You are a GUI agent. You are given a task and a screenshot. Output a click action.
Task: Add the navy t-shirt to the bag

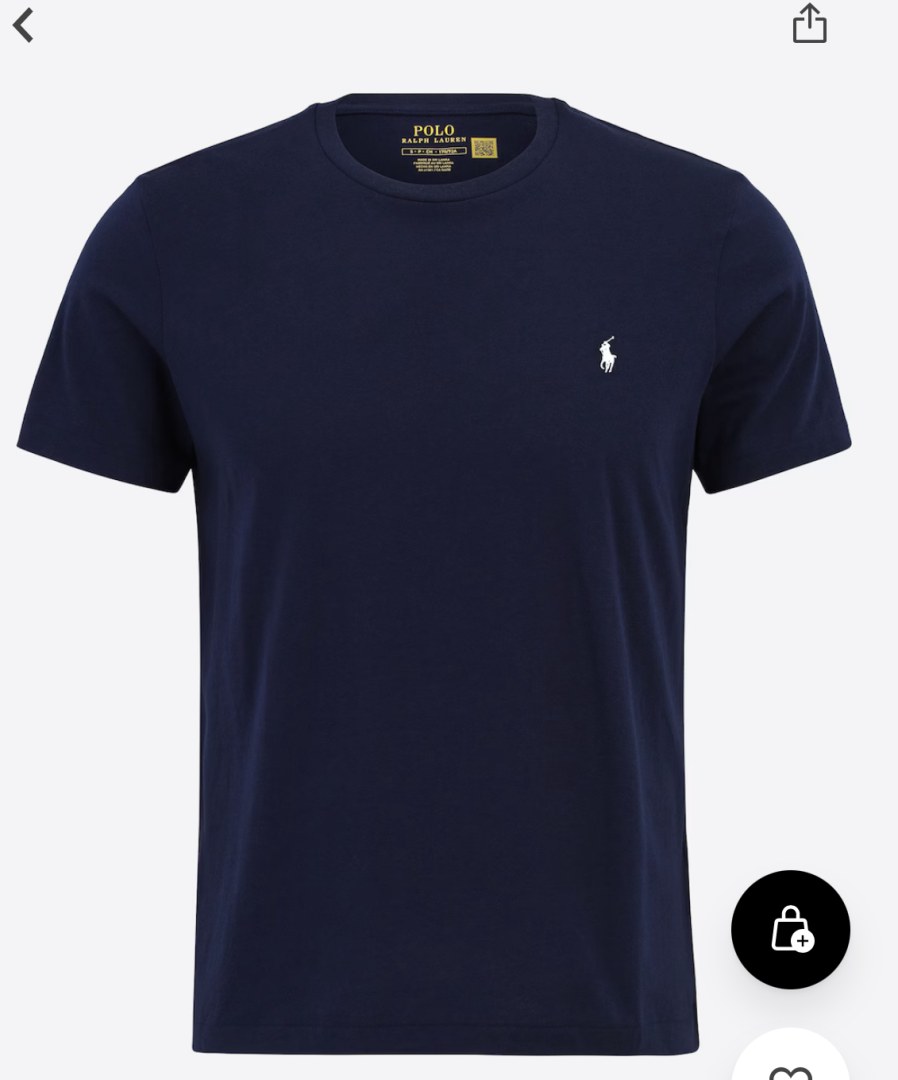(x=790, y=929)
